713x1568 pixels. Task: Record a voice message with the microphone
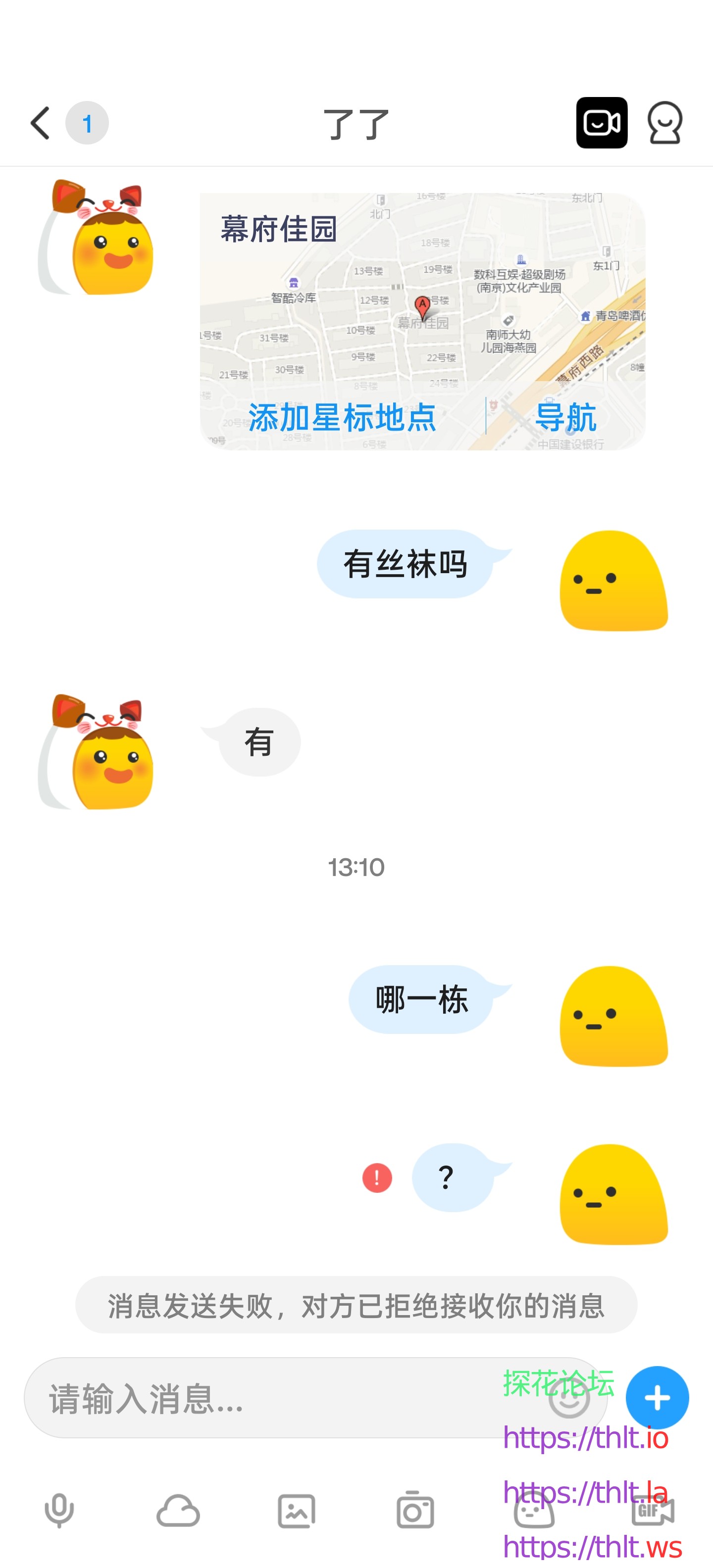pyautogui.click(x=59, y=1511)
